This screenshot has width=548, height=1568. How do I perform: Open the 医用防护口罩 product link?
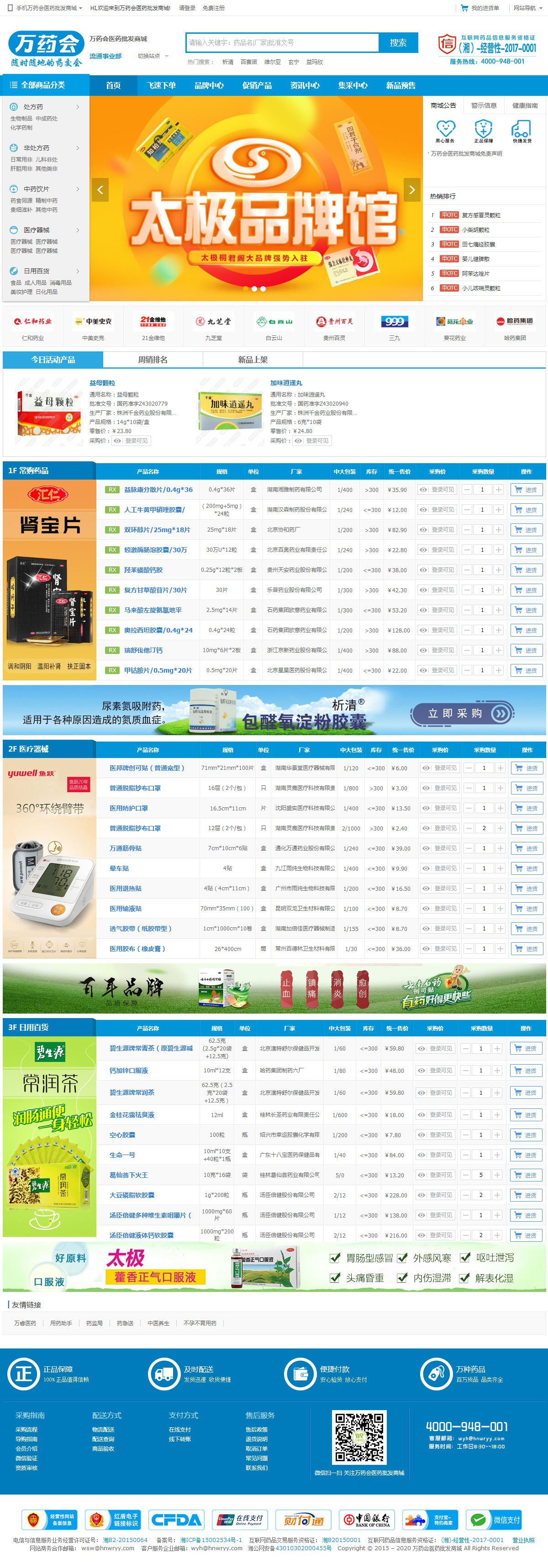pos(128,808)
